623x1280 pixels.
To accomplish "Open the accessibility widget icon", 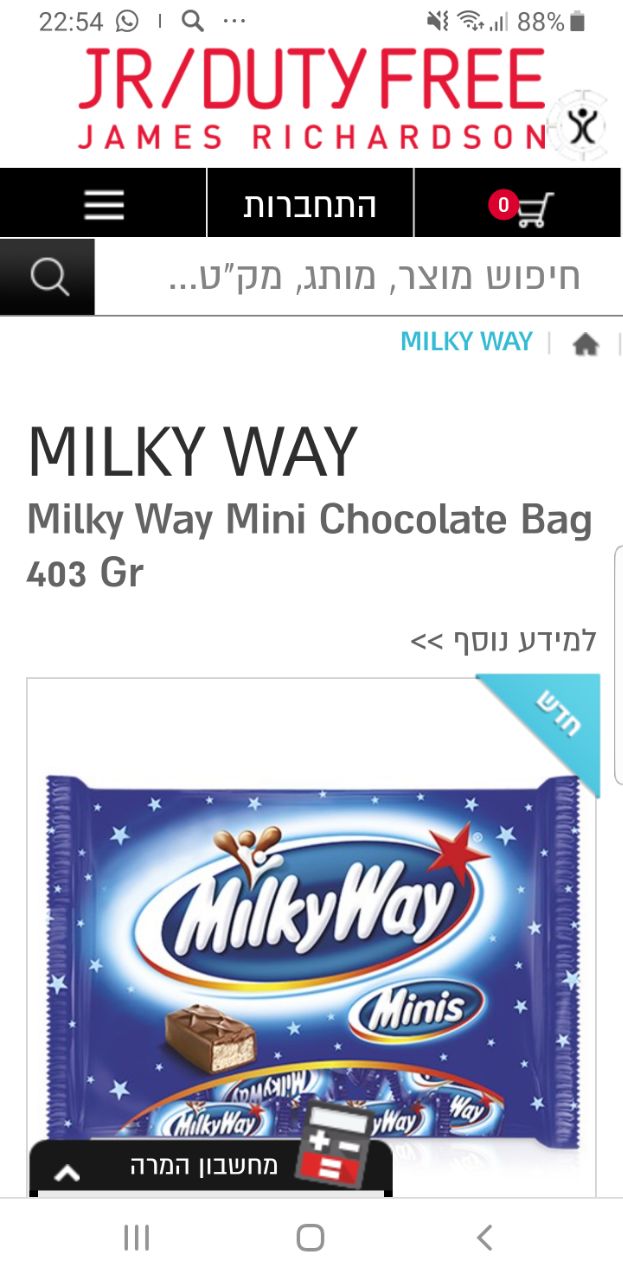I will point(582,124).
